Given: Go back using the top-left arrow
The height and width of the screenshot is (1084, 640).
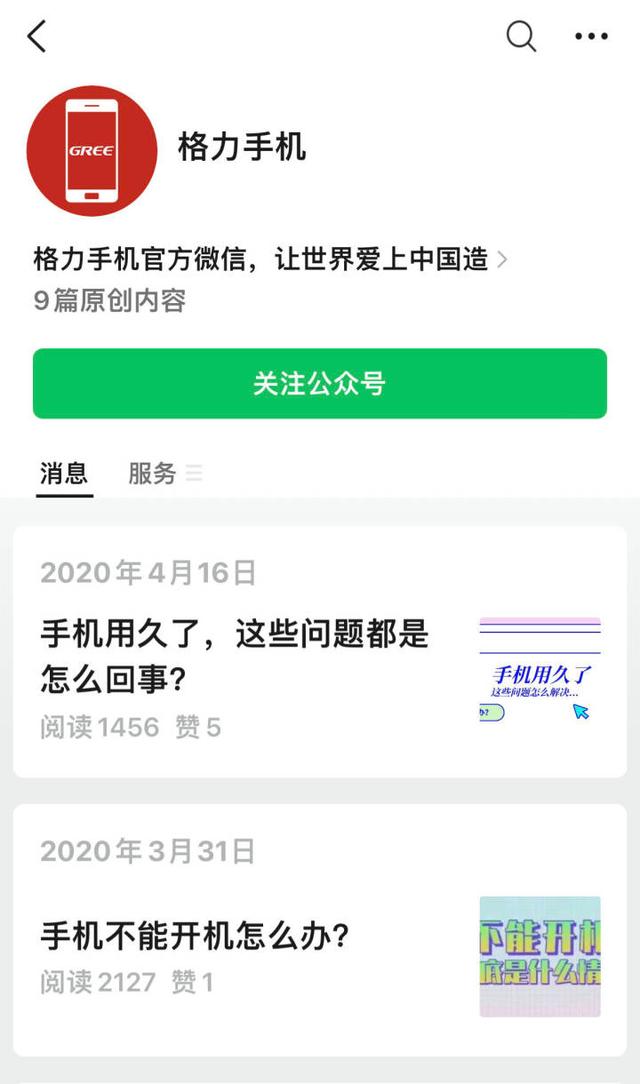Looking at the screenshot, I should pos(37,37).
